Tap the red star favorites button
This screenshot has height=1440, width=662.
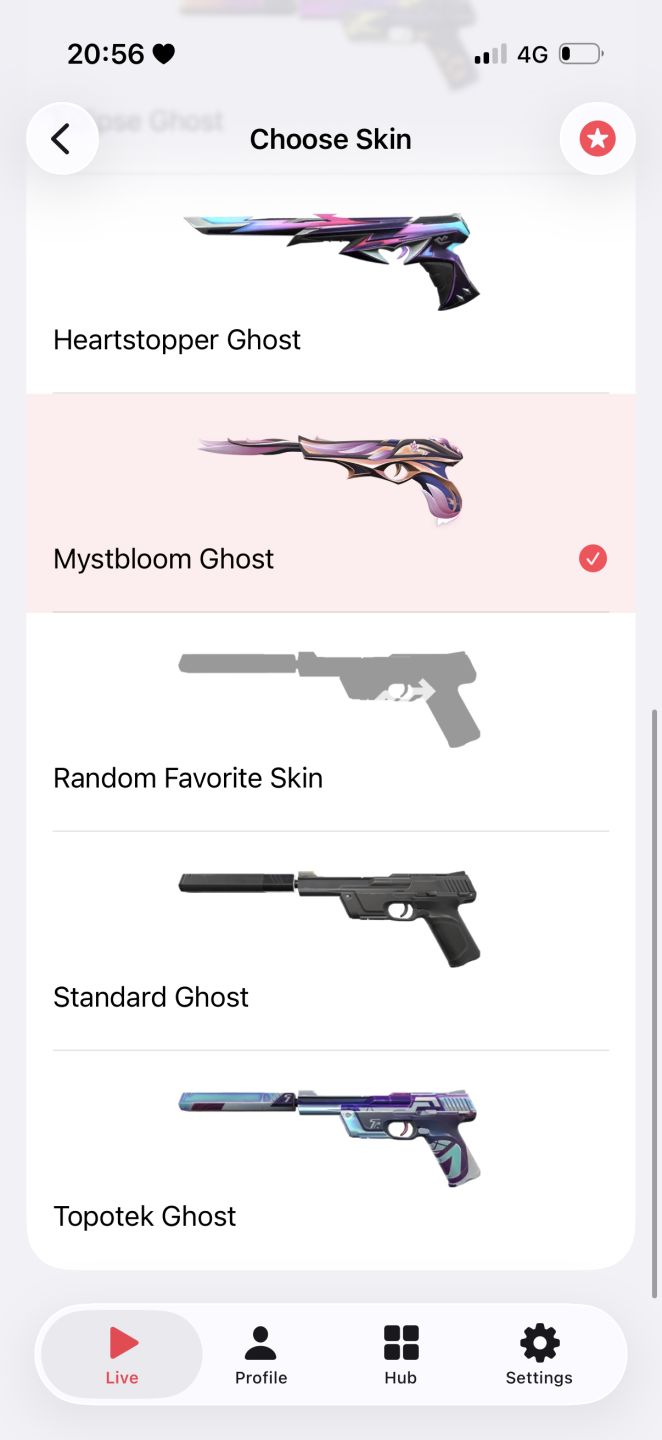click(x=598, y=139)
